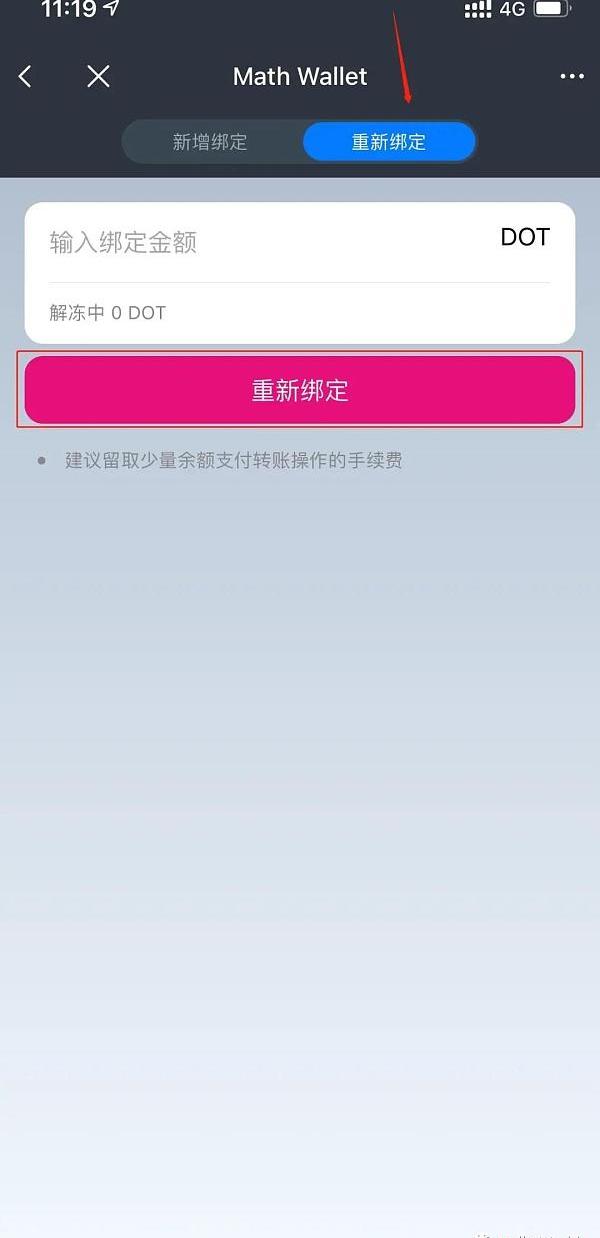Screen dimensions: 600x1238
Task: Tap the pink 重新绑定 button
Action: (x=300, y=390)
